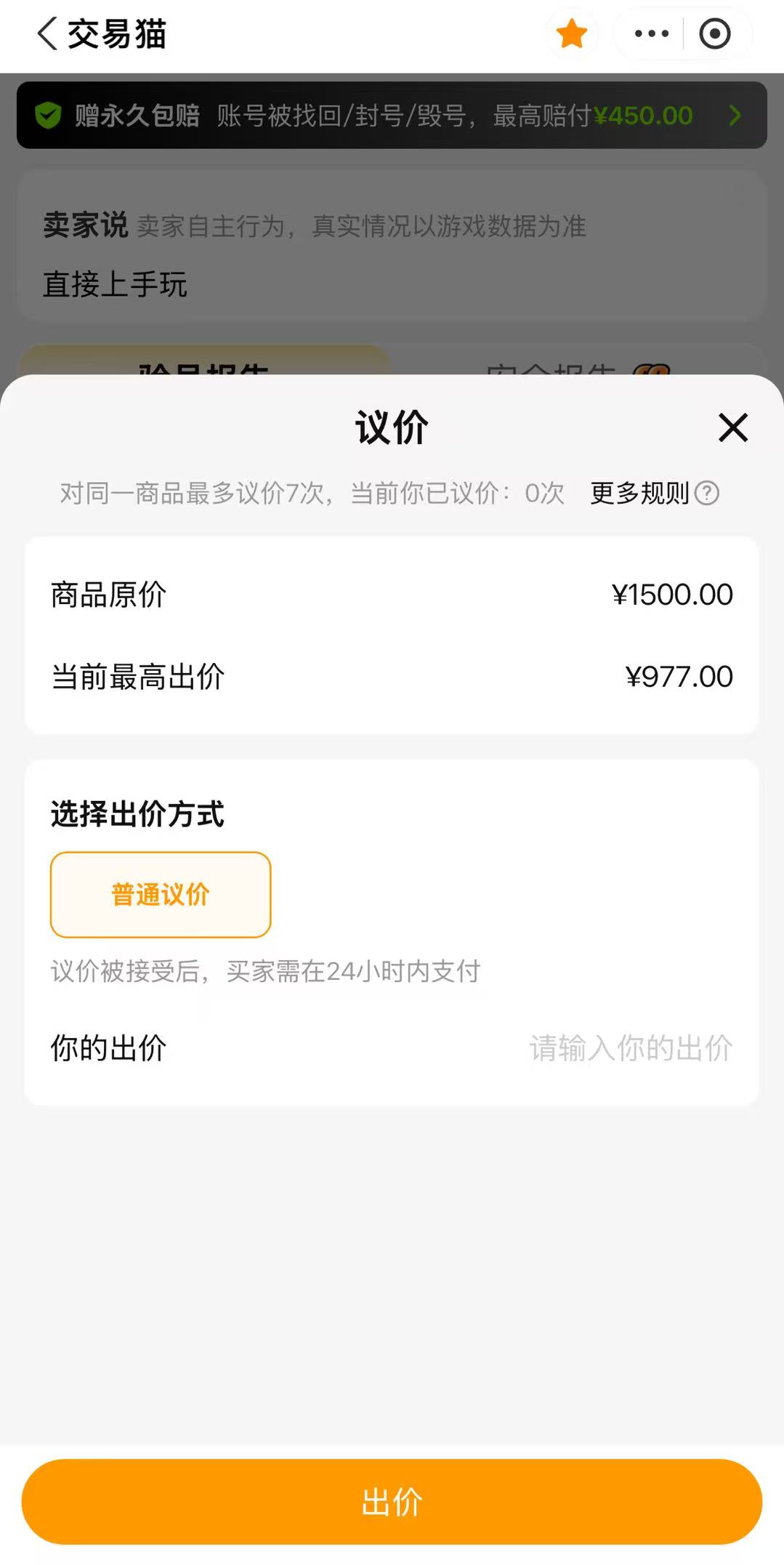Open the three-dot more menu
This screenshot has height=1565, width=784.
(x=651, y=33)
